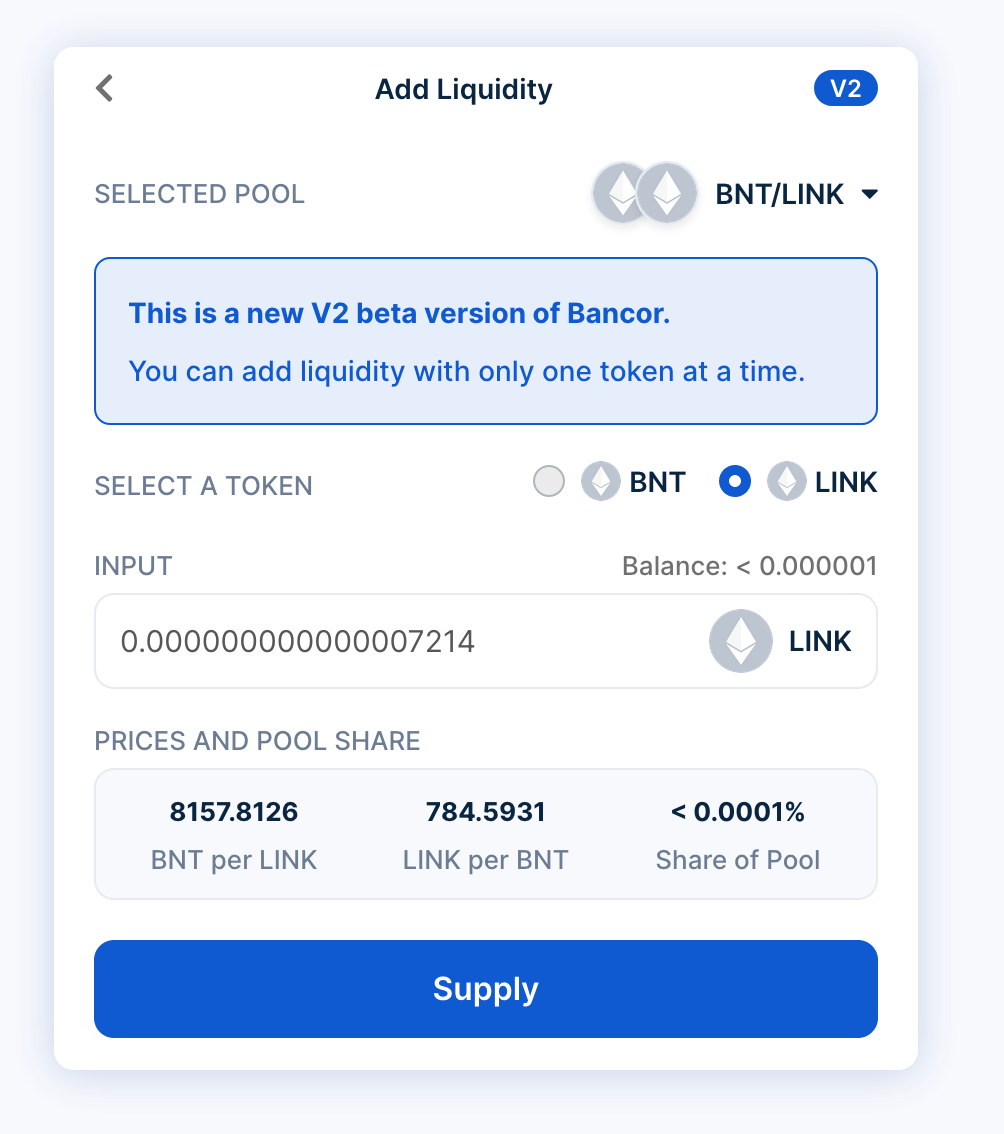1004x1134 pixels.
Task: Tap the Supply button
Action: coord(486,989)
